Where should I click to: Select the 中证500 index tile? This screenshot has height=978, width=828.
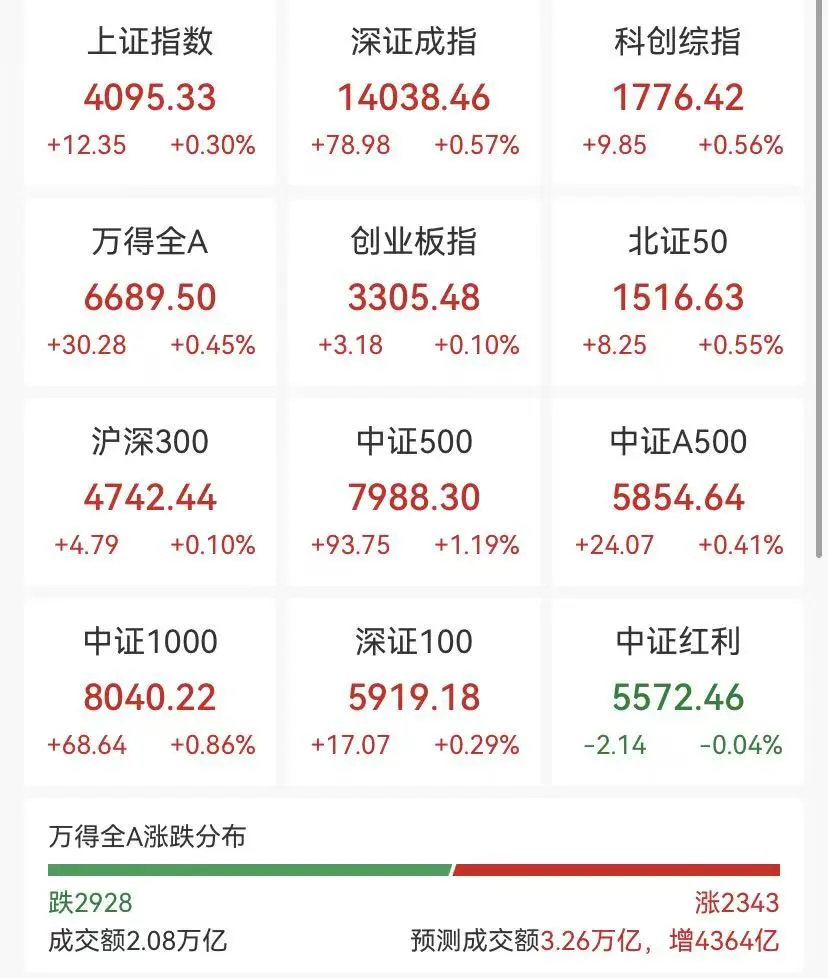point(414,495)
